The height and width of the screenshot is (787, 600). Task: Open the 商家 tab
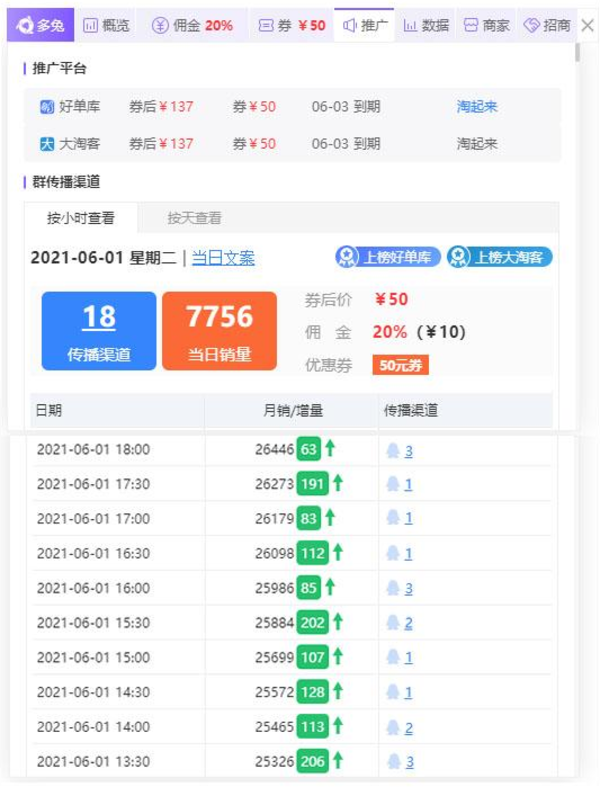(487, 25)
